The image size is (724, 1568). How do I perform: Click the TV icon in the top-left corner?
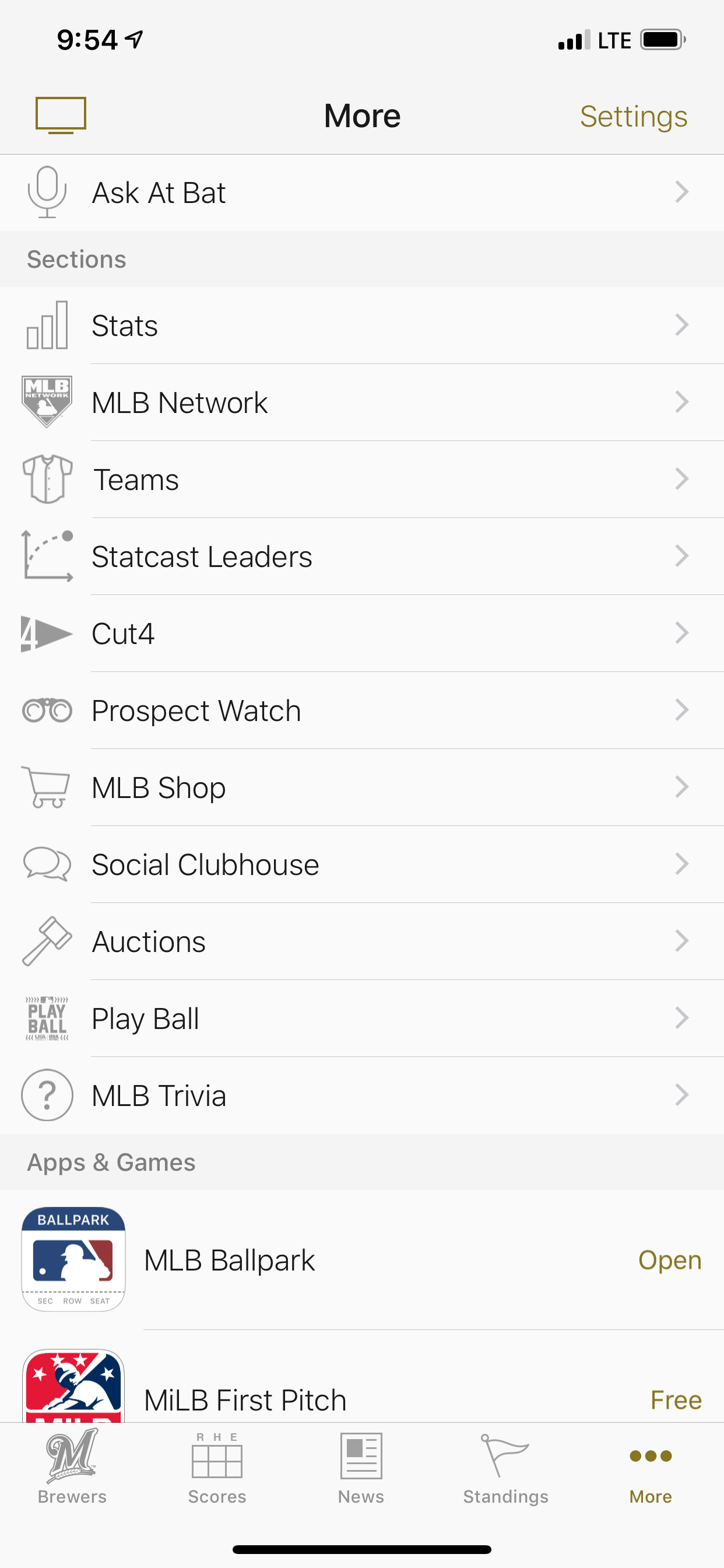point(59,116)
